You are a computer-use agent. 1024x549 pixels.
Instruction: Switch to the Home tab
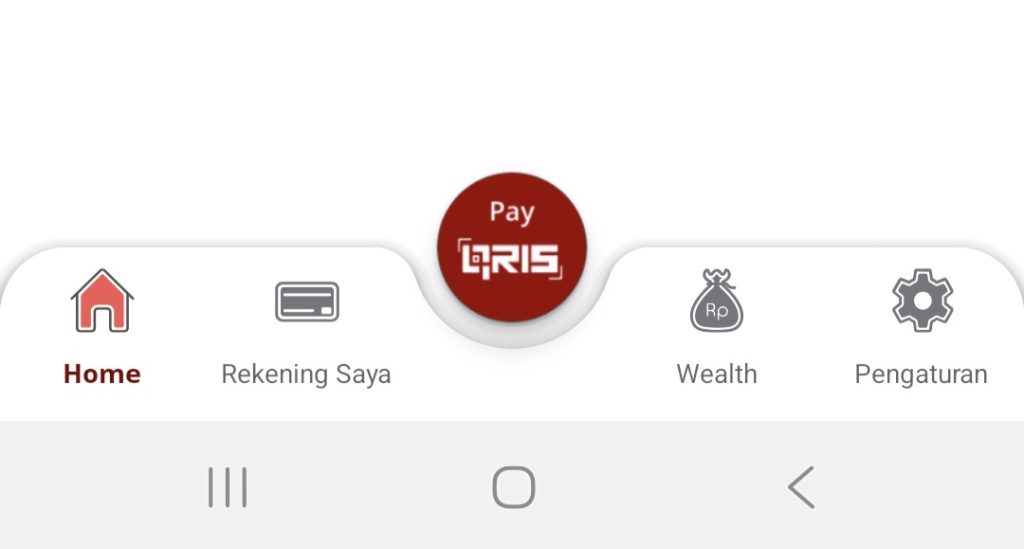(x=102, y=327)
